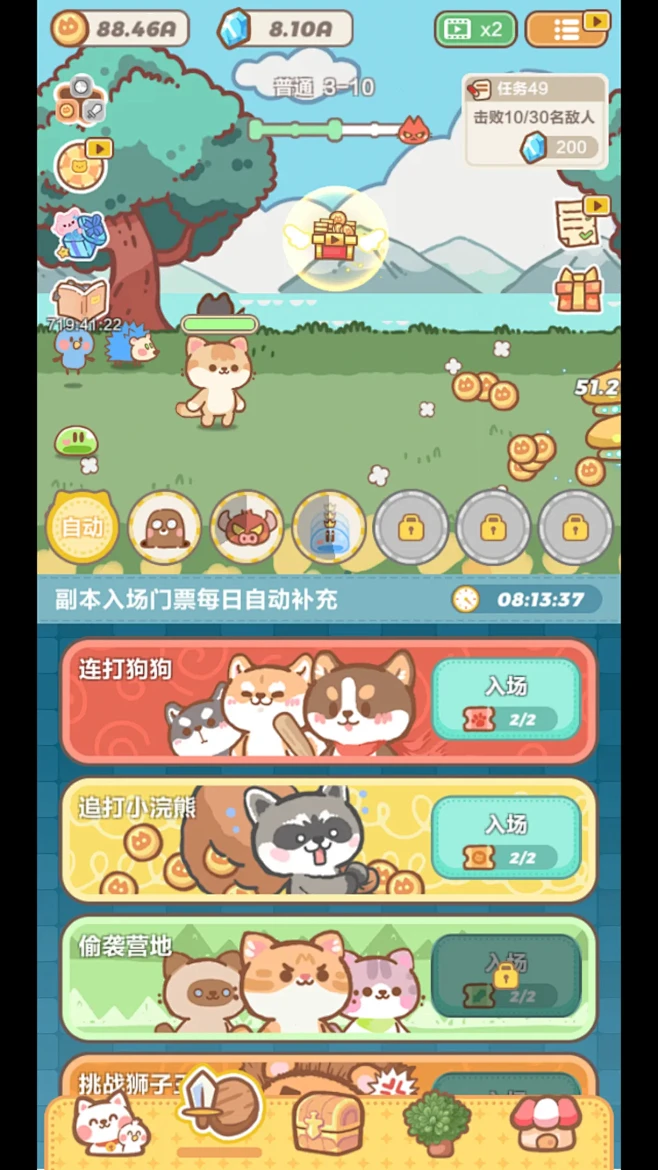The image size is (658, 1170).
Task: Switch to the mushroom house tab
Action: [x=545, y=1123]
